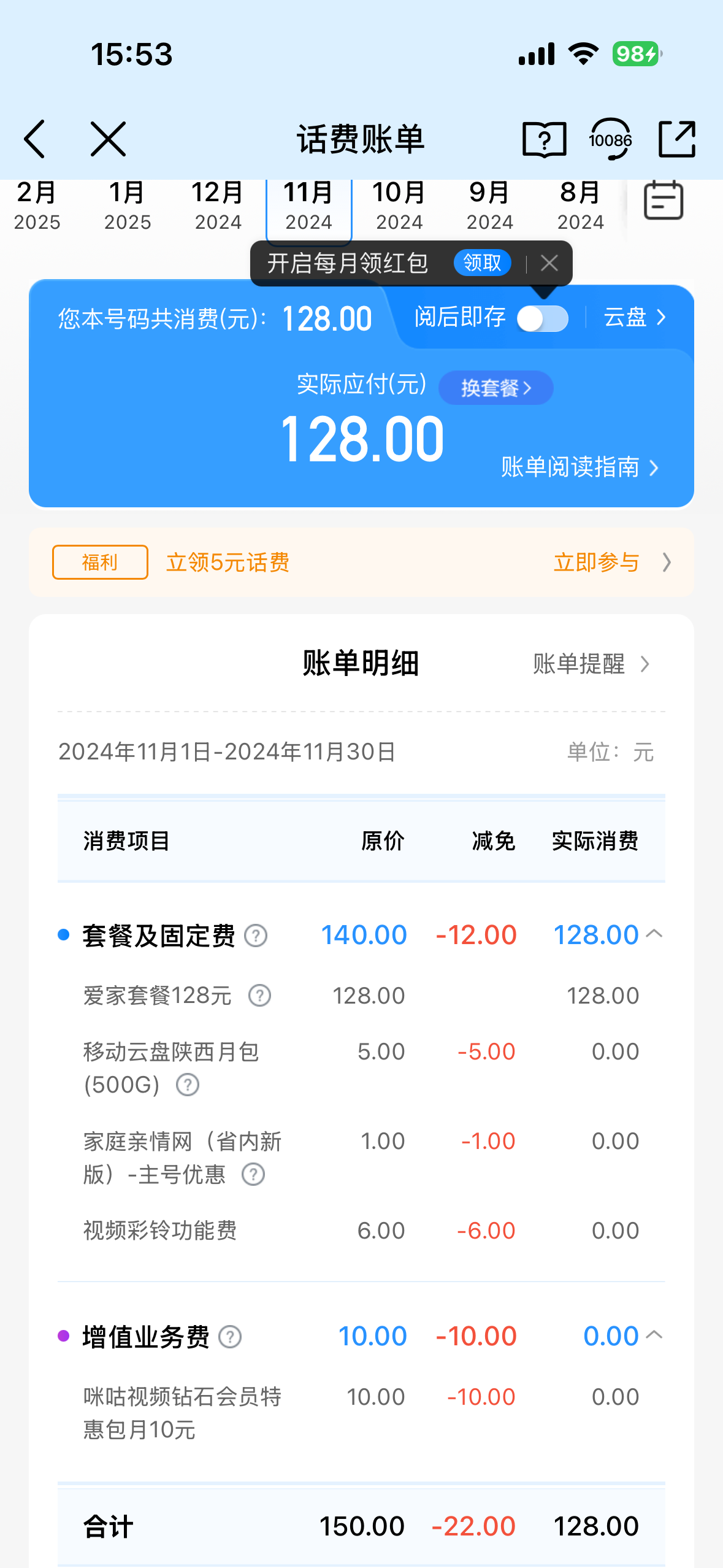Contact 10086 customer service
723x1568 pixels.
(x=610, y=139)
